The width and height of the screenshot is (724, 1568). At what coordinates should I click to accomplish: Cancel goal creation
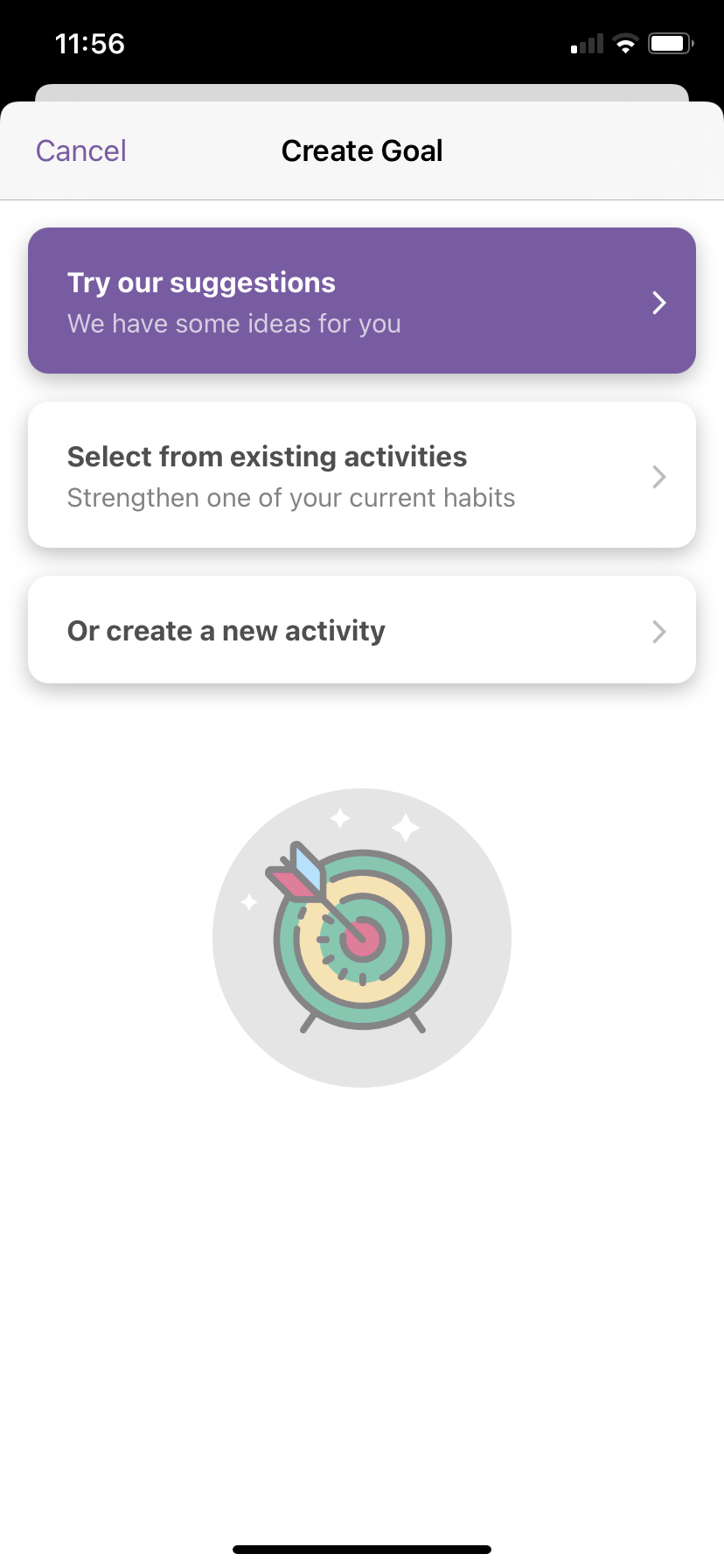pyautogui.click(x=80, y=150)
